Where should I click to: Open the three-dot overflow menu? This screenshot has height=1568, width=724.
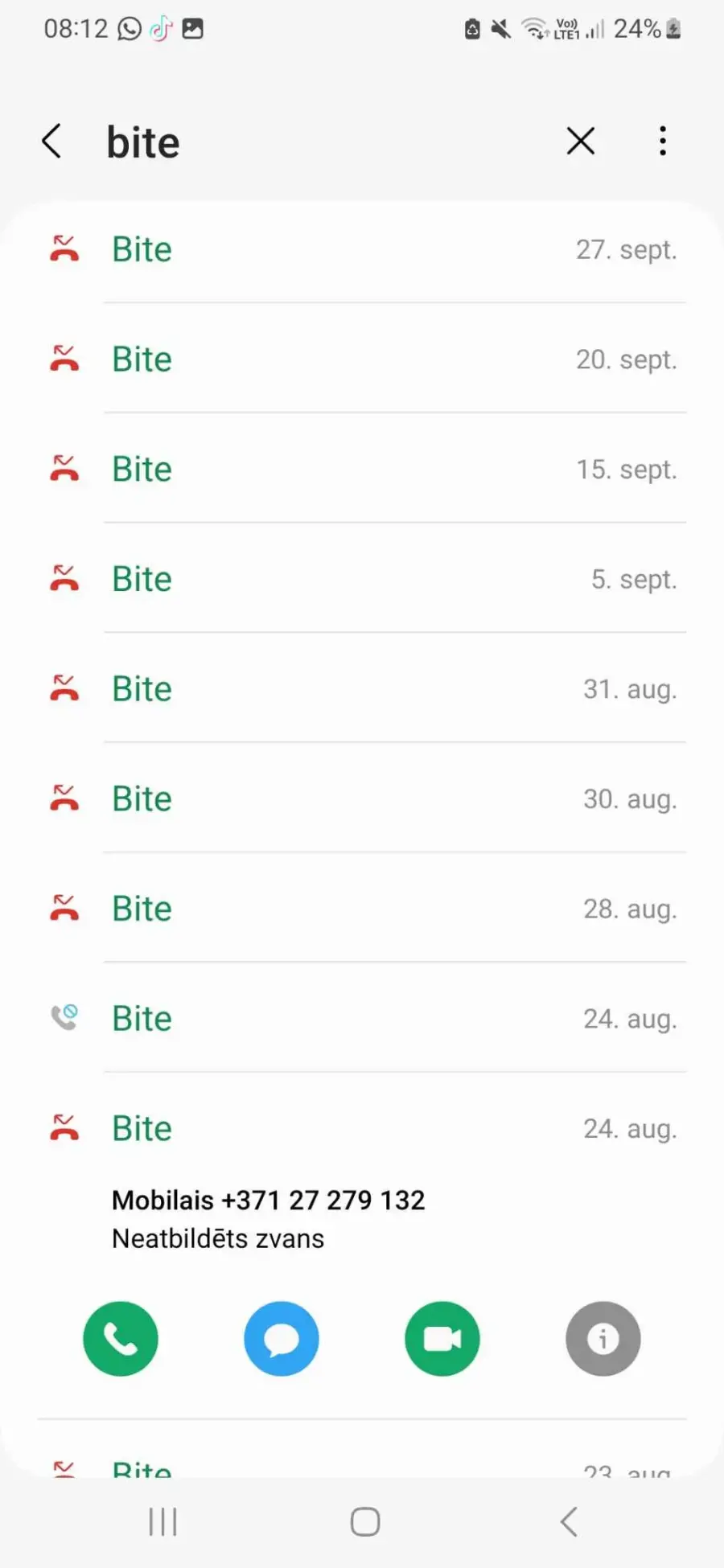click(x=662, y=141)
